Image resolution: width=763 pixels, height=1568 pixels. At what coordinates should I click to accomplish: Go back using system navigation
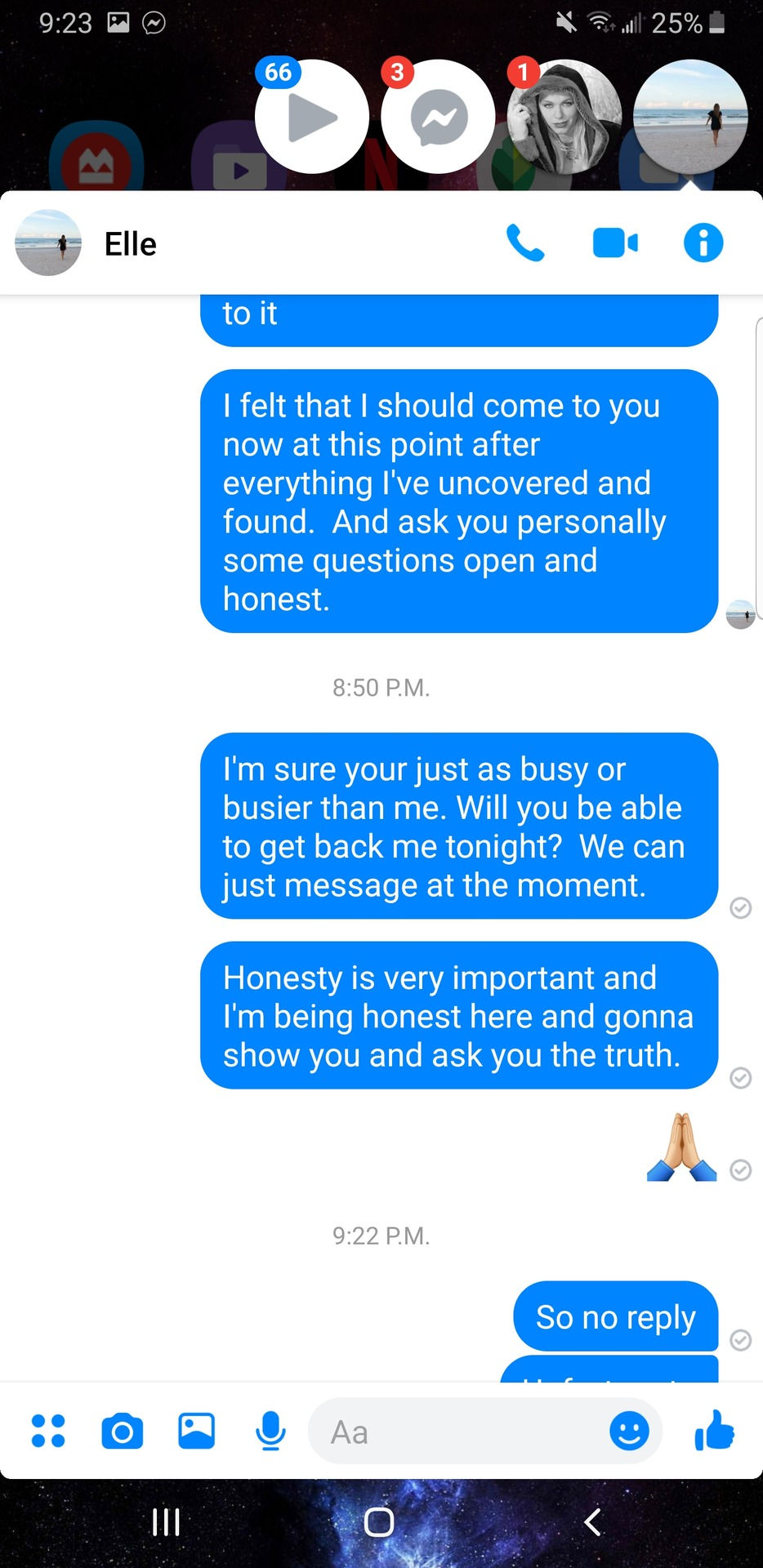pyautogui.click(x=594, y=1522)
